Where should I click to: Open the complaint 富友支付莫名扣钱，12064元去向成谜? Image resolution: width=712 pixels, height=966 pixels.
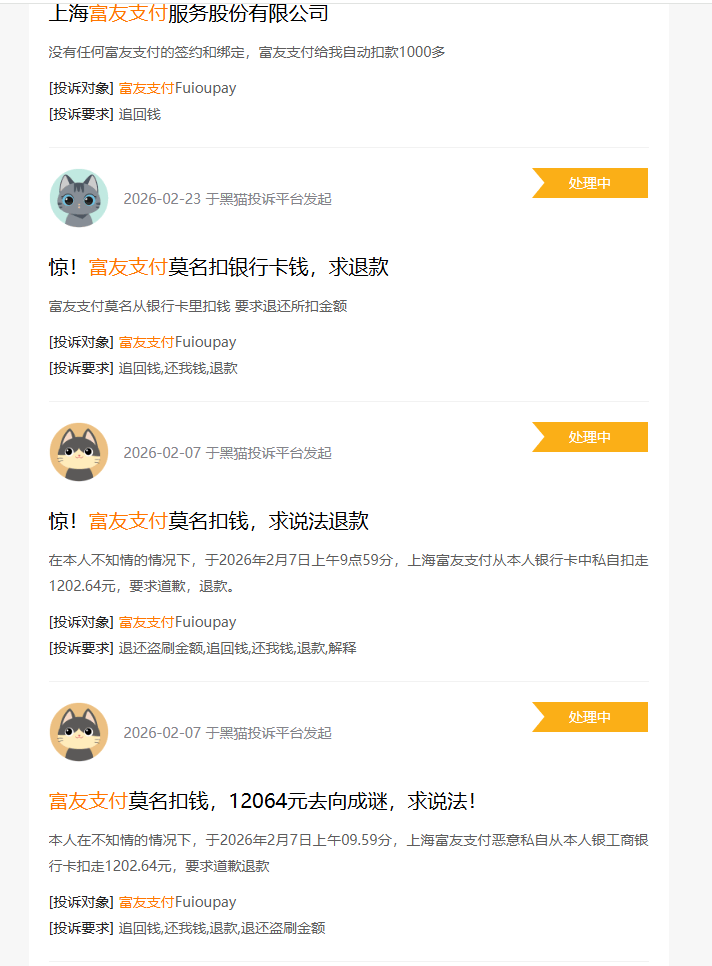tap(262, 801)
